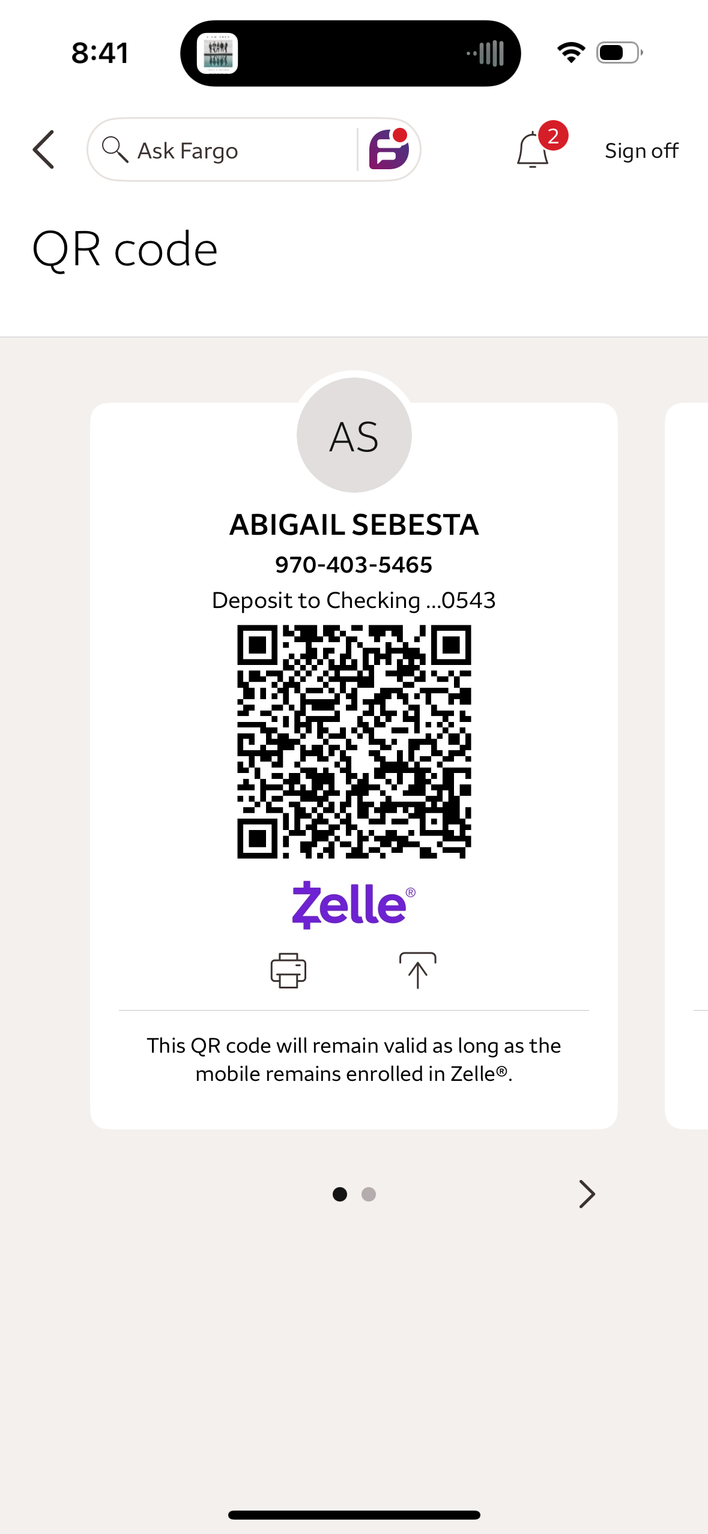Screen dimensions: 708x1534
Task: Go back using the top-left arrow
Action: tap(43, 150)
